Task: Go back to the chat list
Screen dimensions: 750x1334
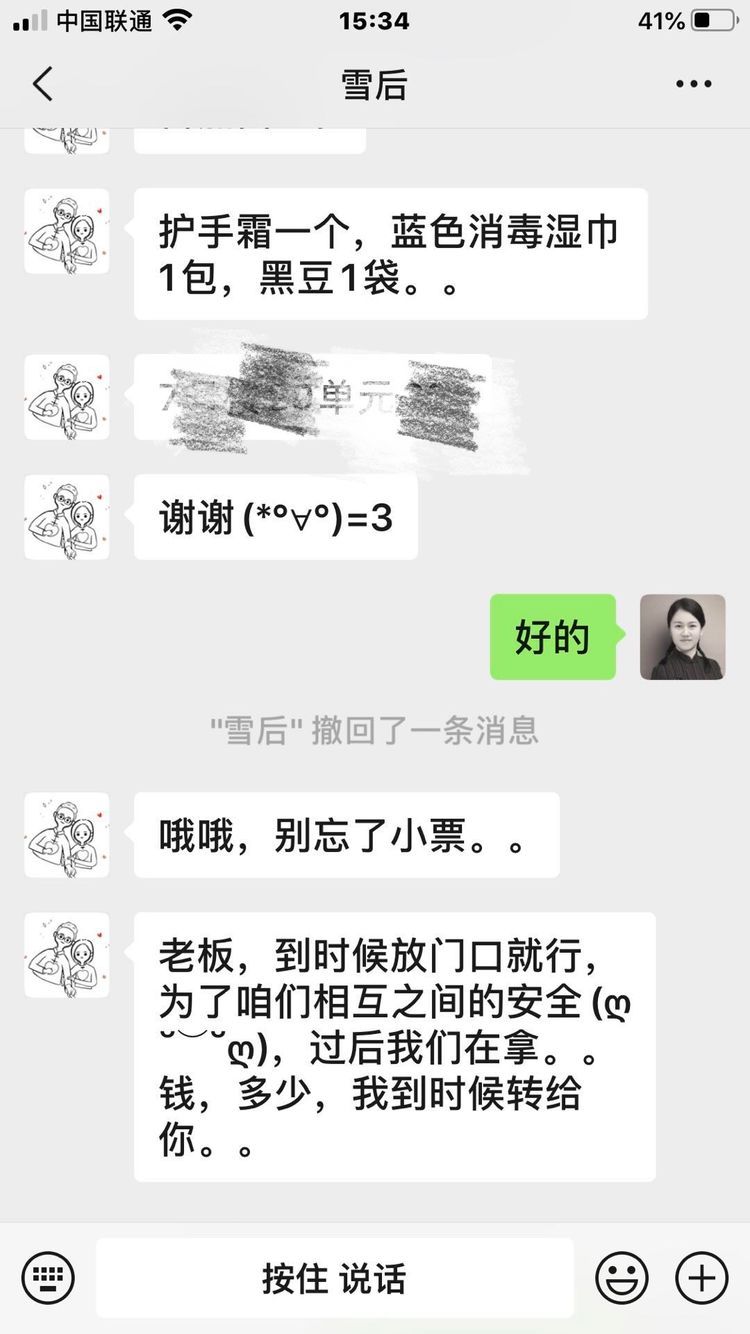Action: click(42, 85)
